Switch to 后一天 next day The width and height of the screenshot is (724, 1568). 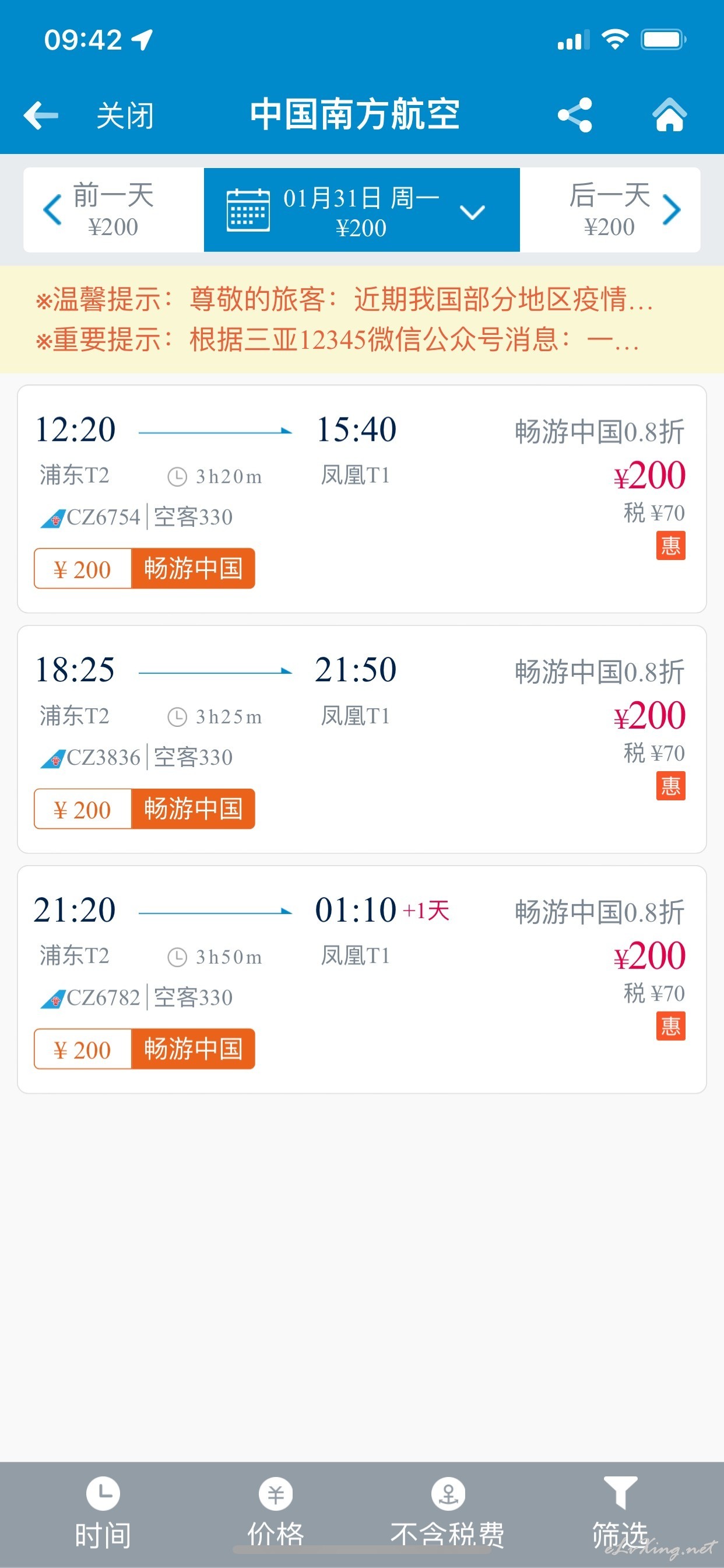(610, 209)
